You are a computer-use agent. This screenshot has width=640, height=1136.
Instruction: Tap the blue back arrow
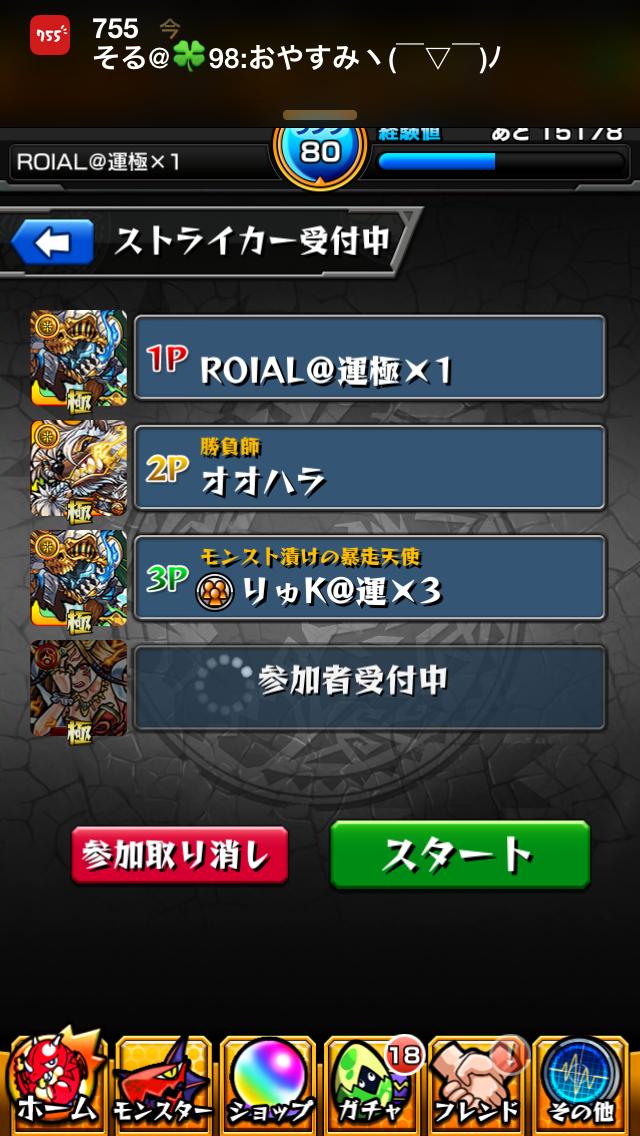click(52, 241)
